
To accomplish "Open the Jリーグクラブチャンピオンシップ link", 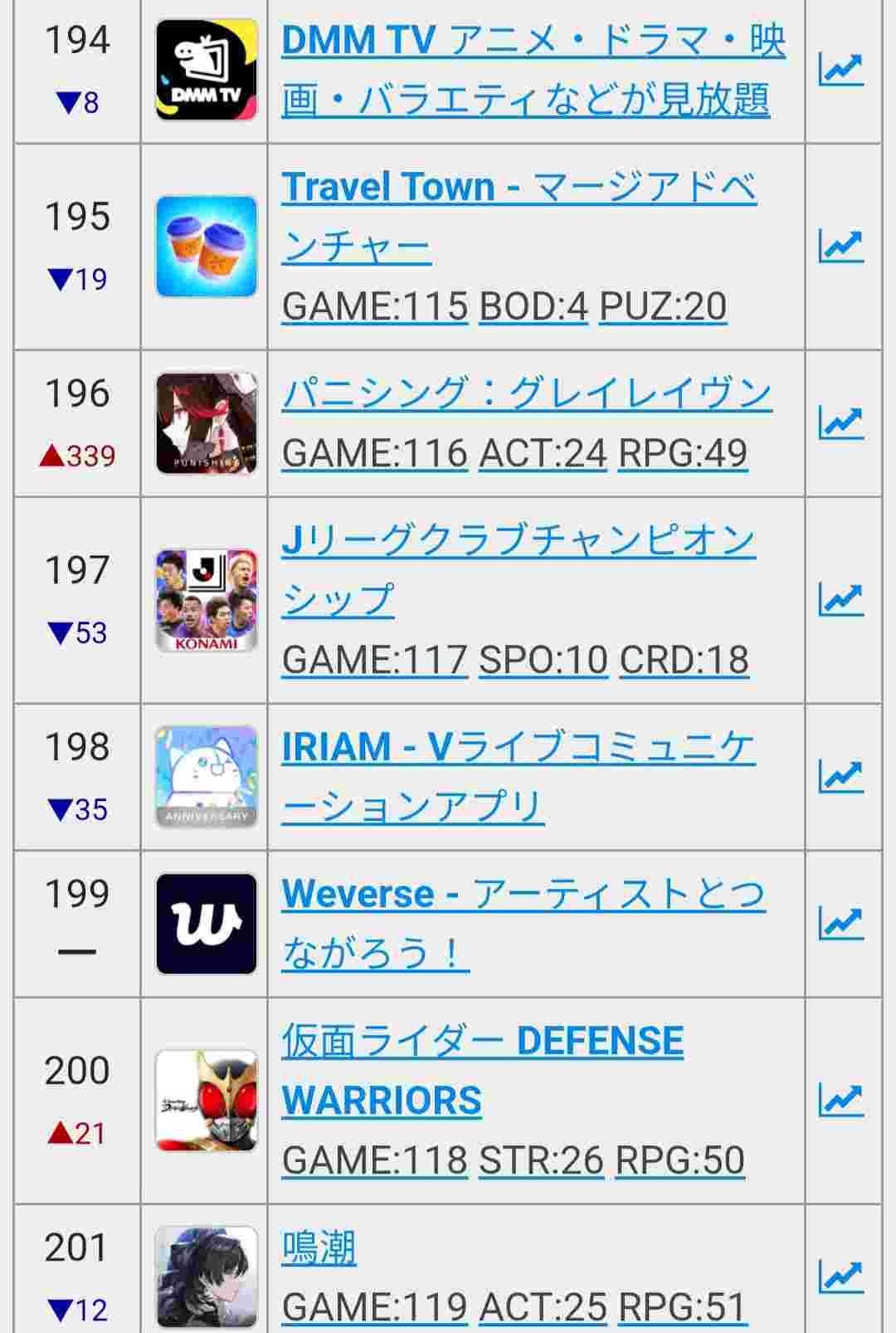I will click(518, 569).
